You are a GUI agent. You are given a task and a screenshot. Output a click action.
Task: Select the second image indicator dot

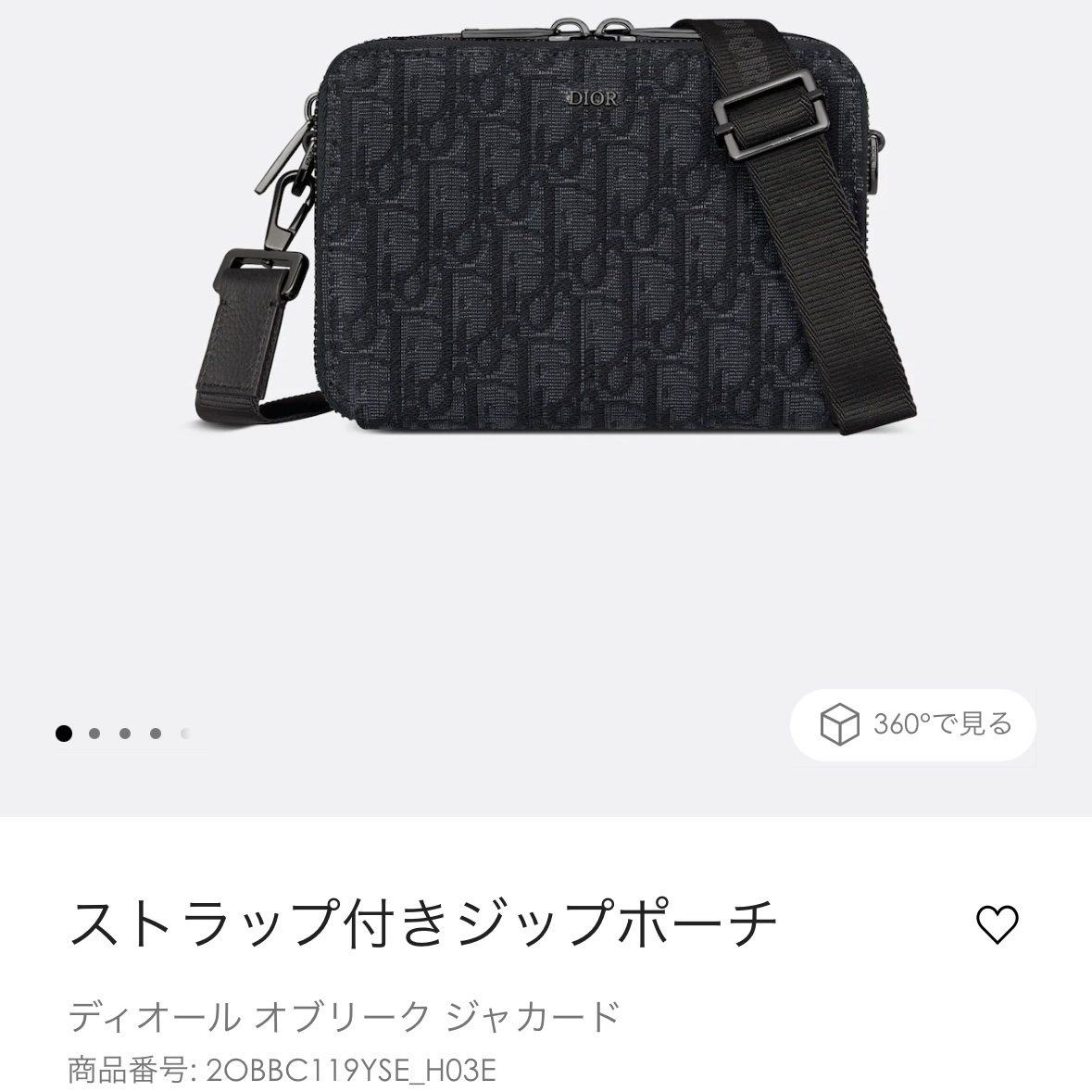tap(94, 734)
